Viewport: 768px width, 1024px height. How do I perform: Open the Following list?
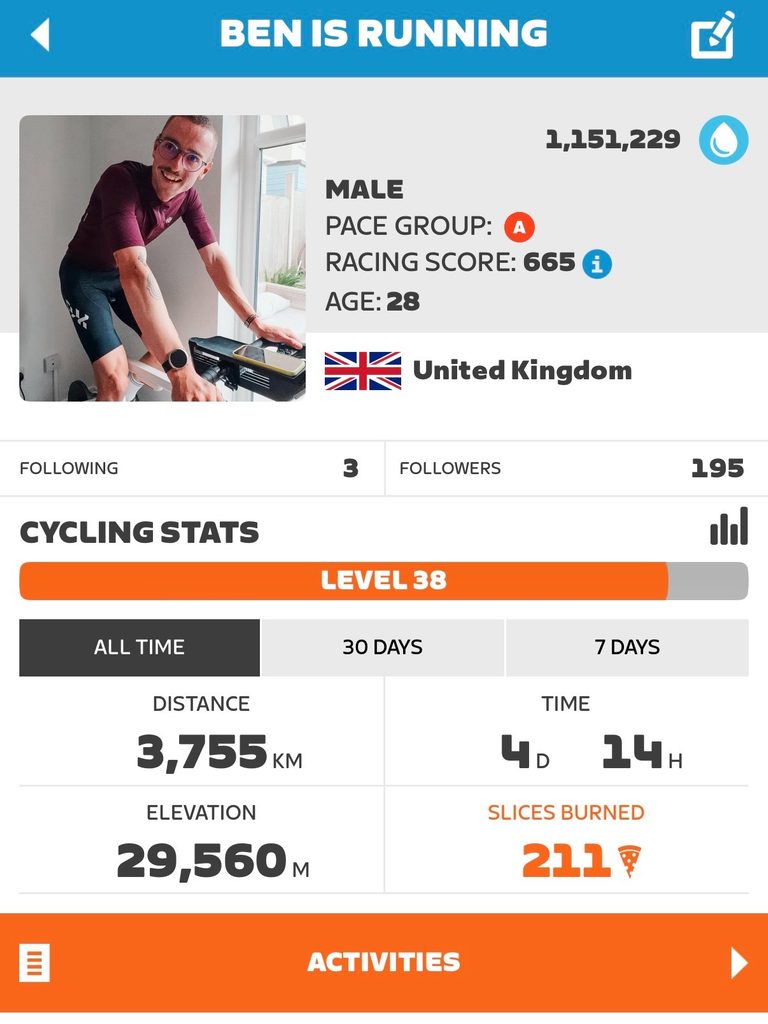click(192, 468)
